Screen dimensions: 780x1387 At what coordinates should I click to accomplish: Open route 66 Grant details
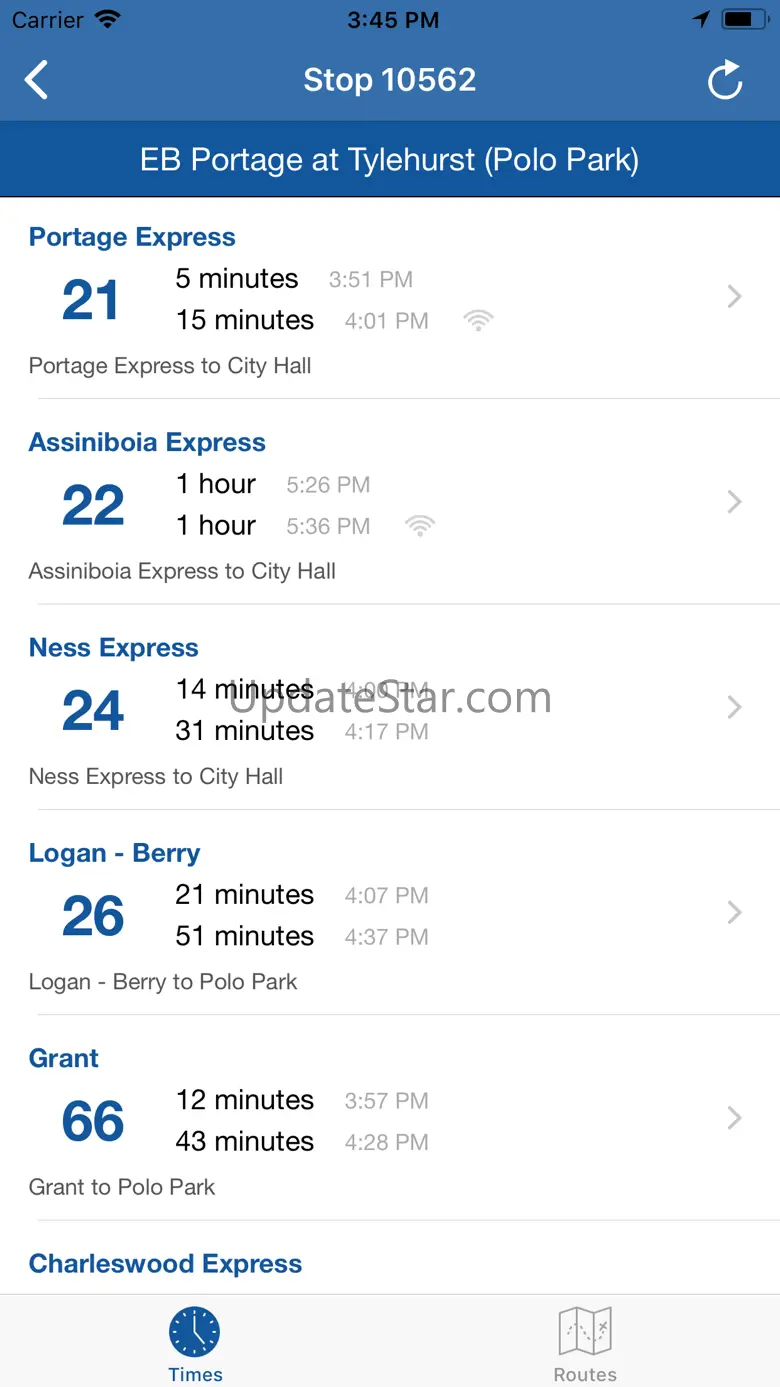pos(390,1120)
